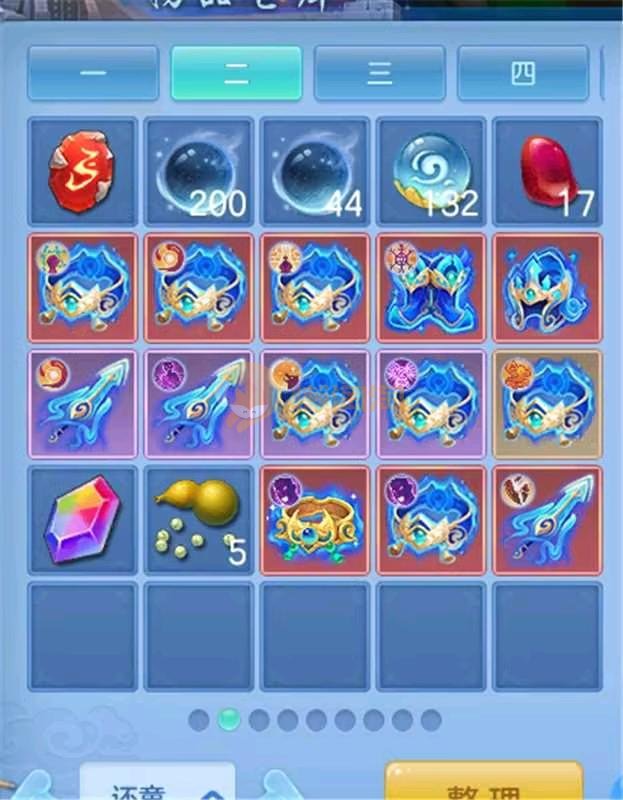Screen dimensions: 623x800
Task: Switch to warehouse tab 四
Action: [522, 73]
